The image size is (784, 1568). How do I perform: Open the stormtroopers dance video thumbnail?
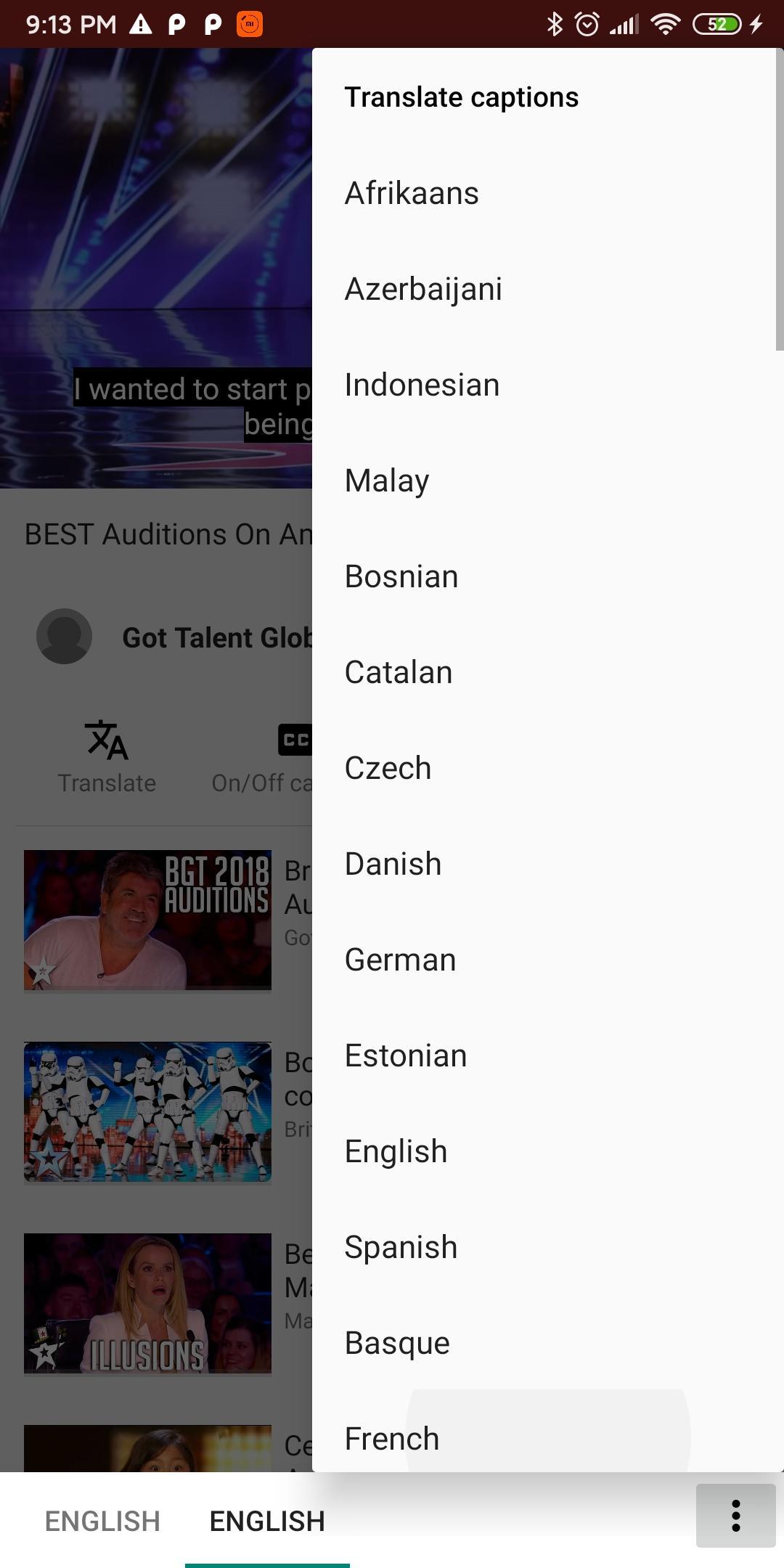[147, 1111]
